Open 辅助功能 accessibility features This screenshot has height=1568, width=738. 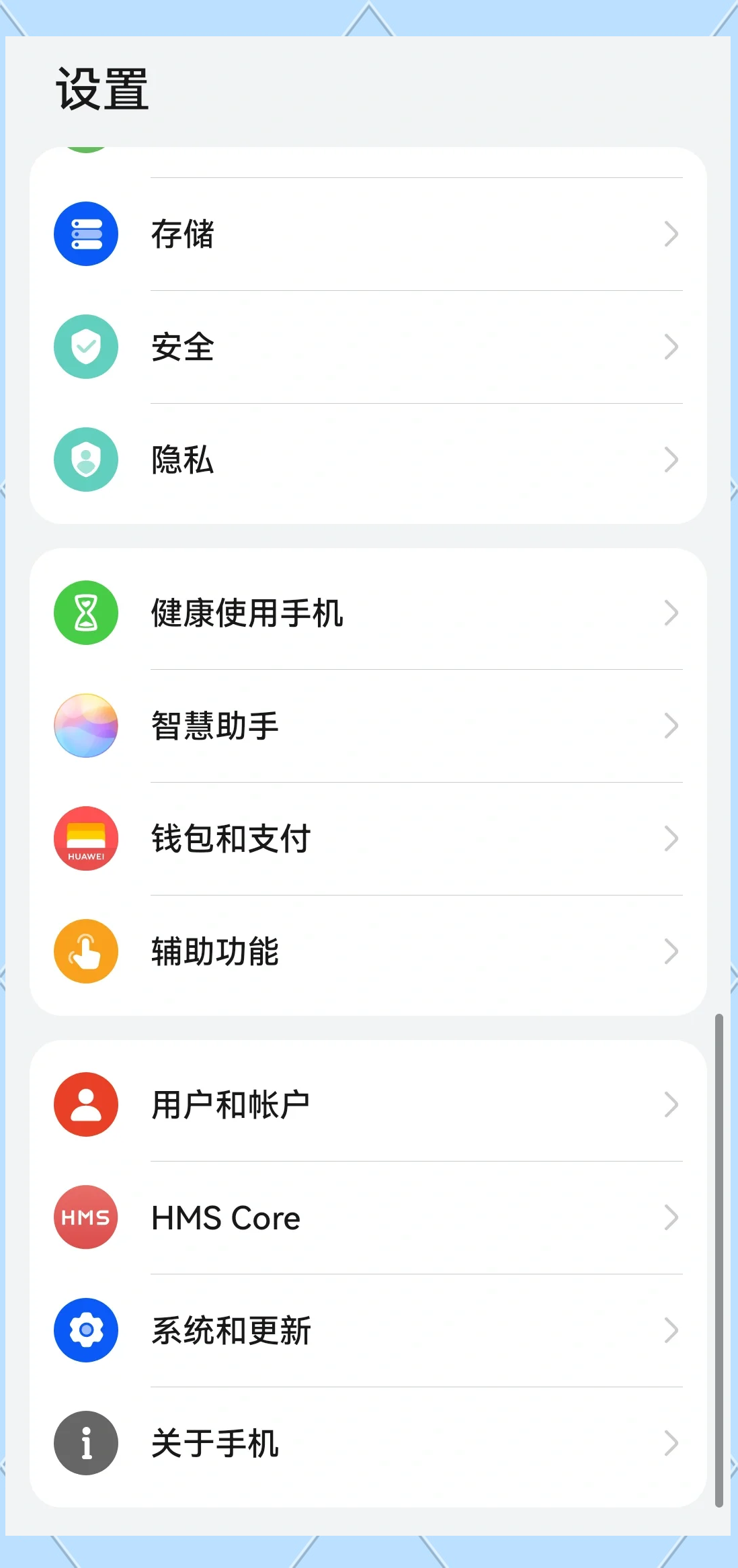367,951
